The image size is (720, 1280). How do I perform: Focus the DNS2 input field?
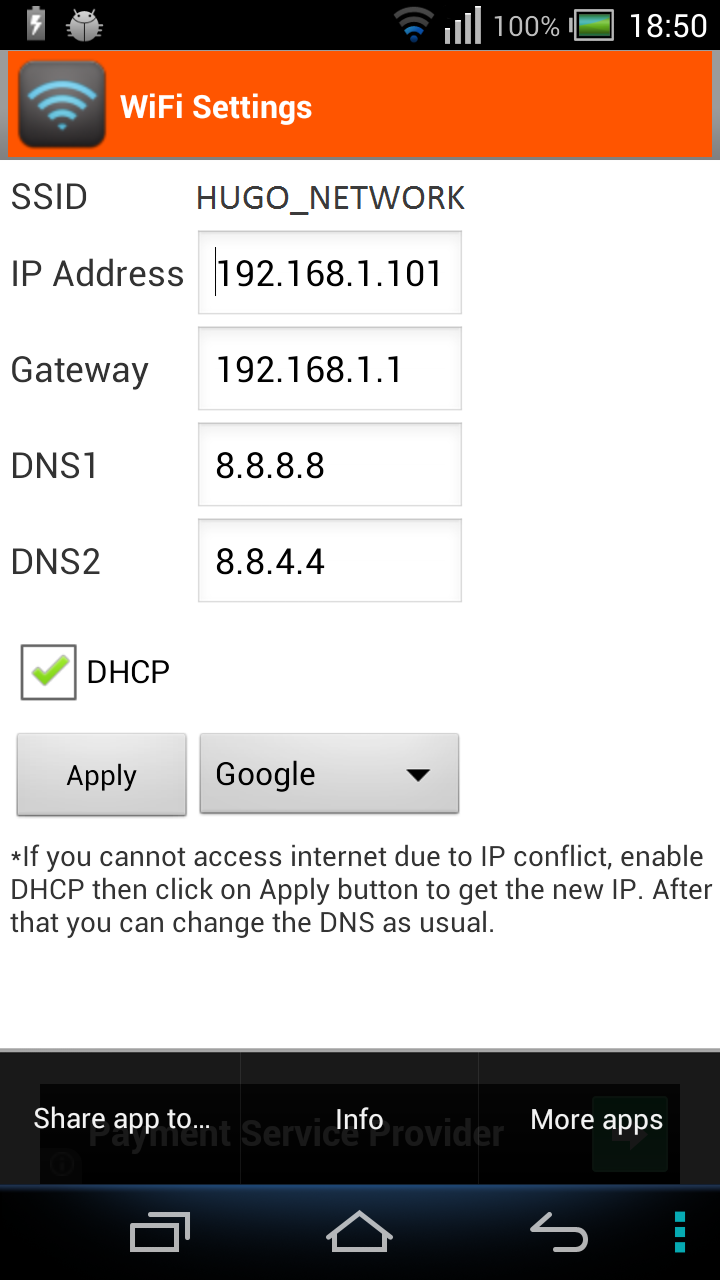point(329,561)
